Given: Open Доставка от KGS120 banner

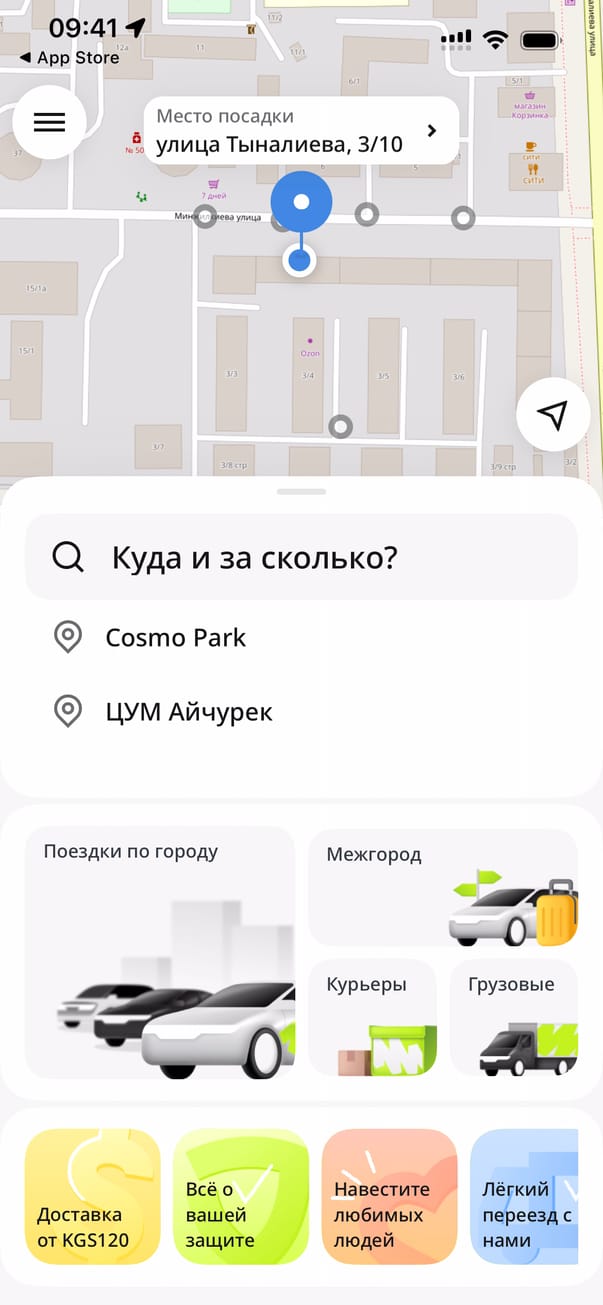Looking at the screenshot, I should (92, 1196).
